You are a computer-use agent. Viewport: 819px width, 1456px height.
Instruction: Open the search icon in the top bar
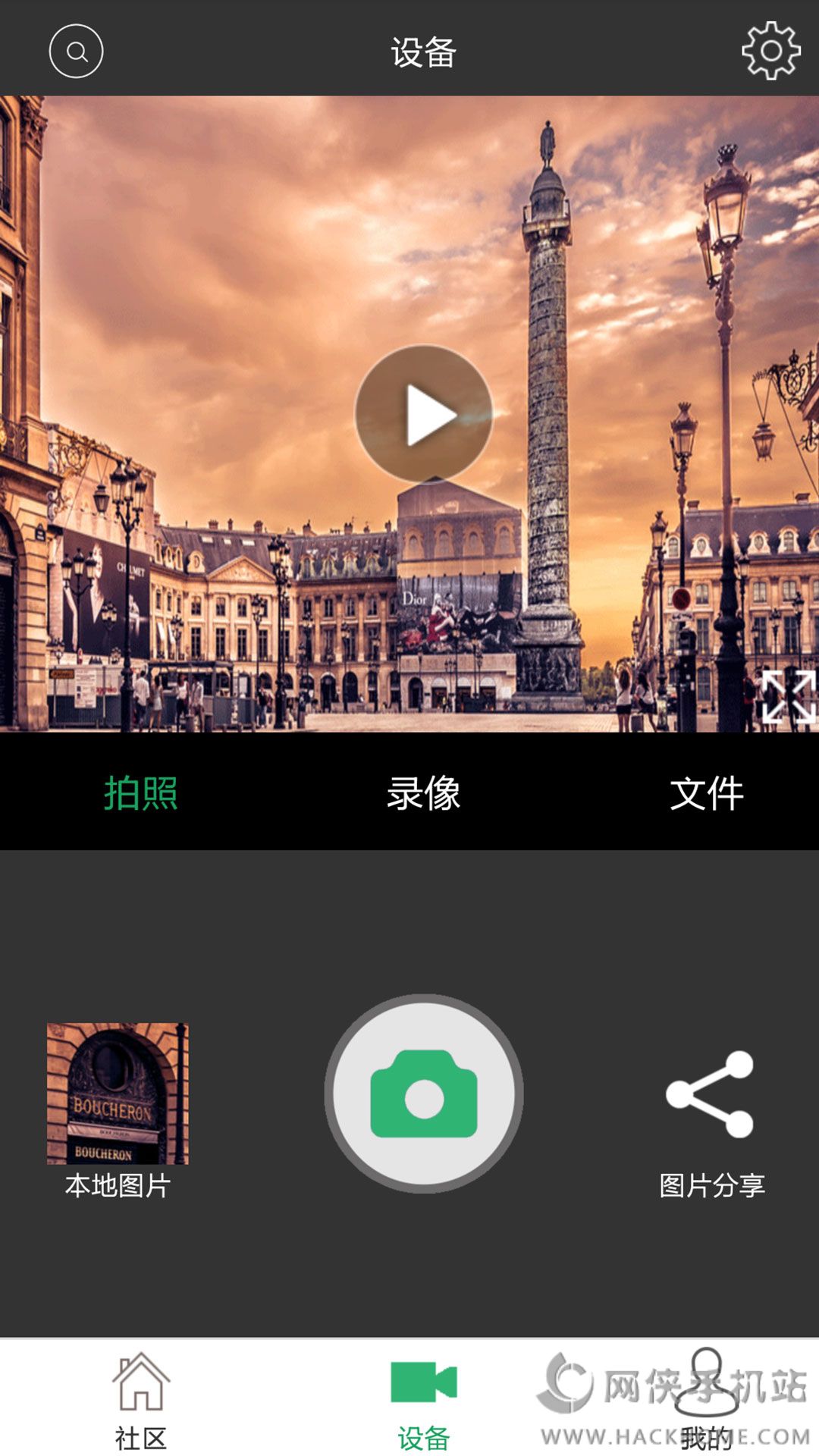[76, 51]
